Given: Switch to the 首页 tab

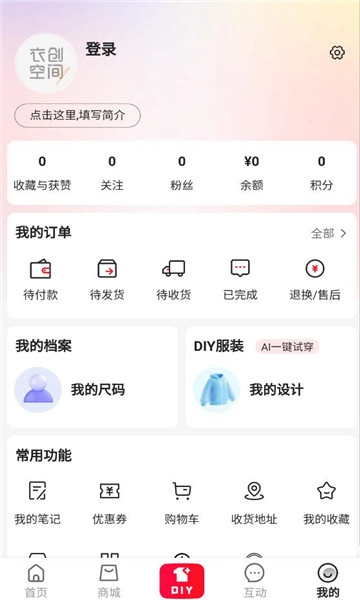Looking at the screenshot, I should (36, 580).
